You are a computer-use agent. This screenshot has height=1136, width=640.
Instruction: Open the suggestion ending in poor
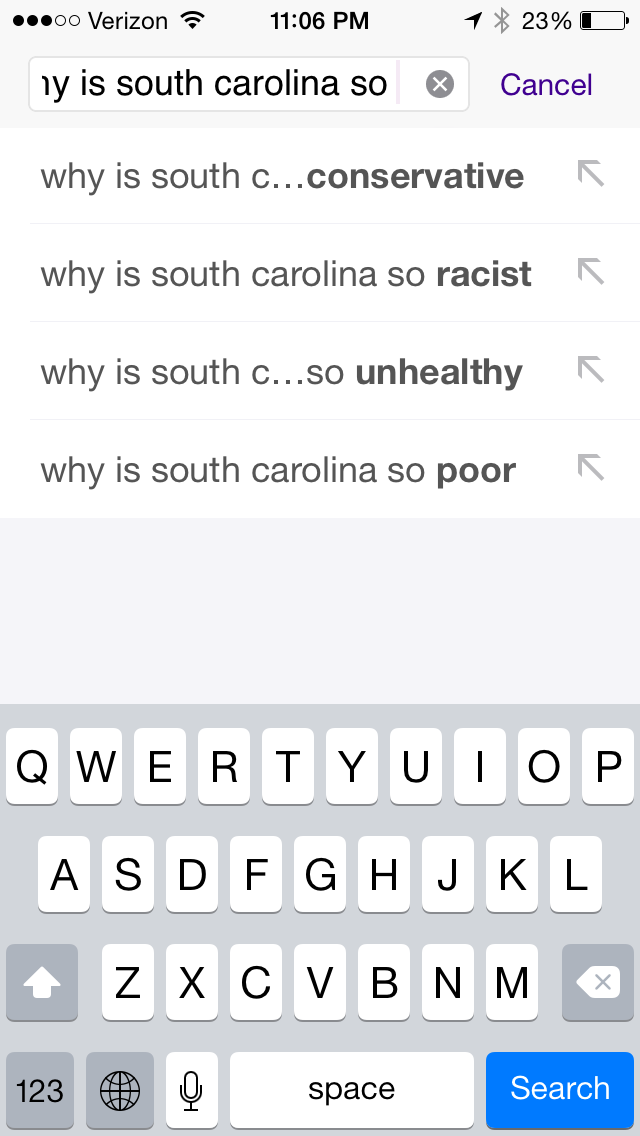pos(278,470)
